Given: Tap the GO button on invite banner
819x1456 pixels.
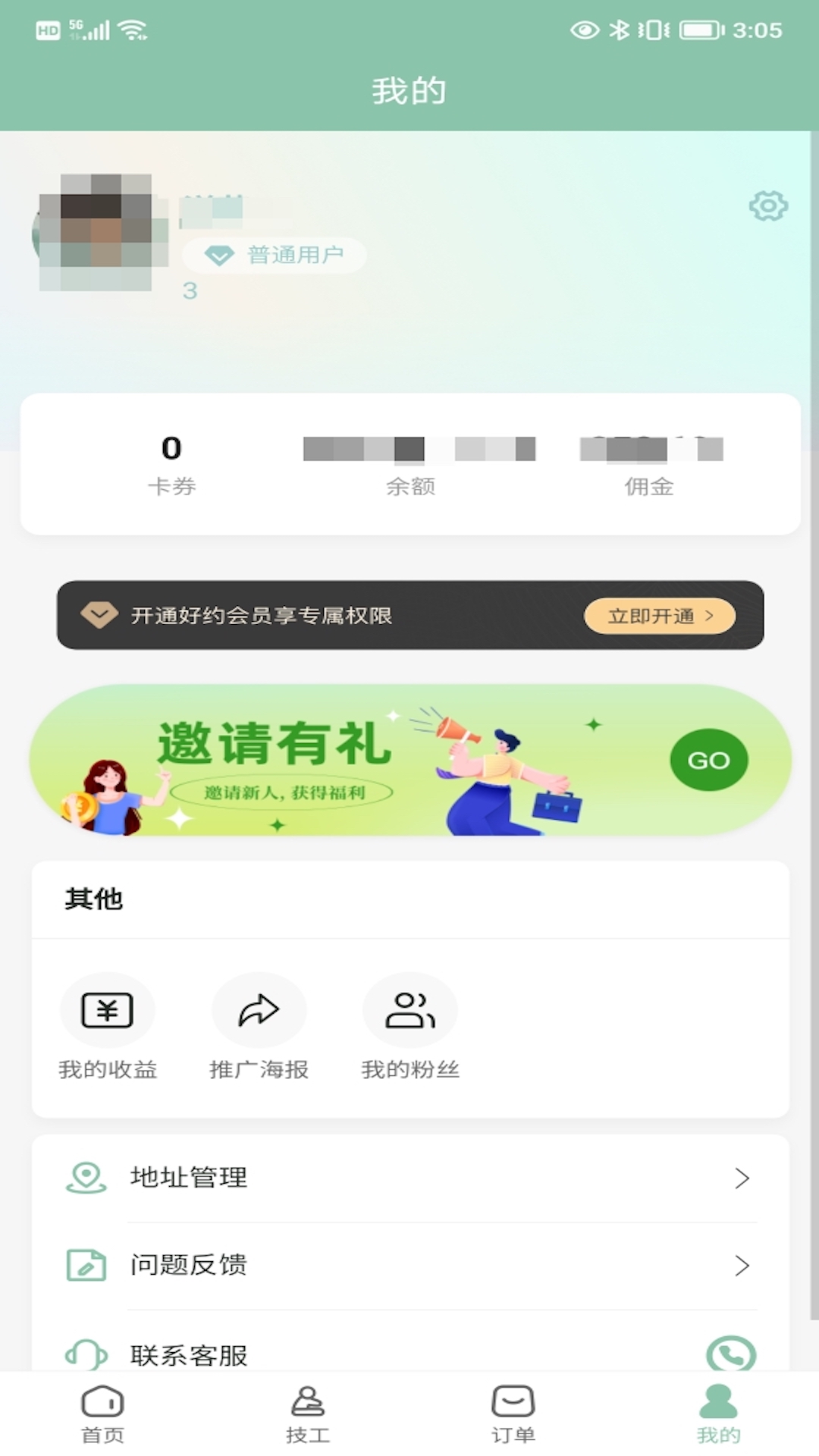Looking at the screenshot, I should coord(708,759).
